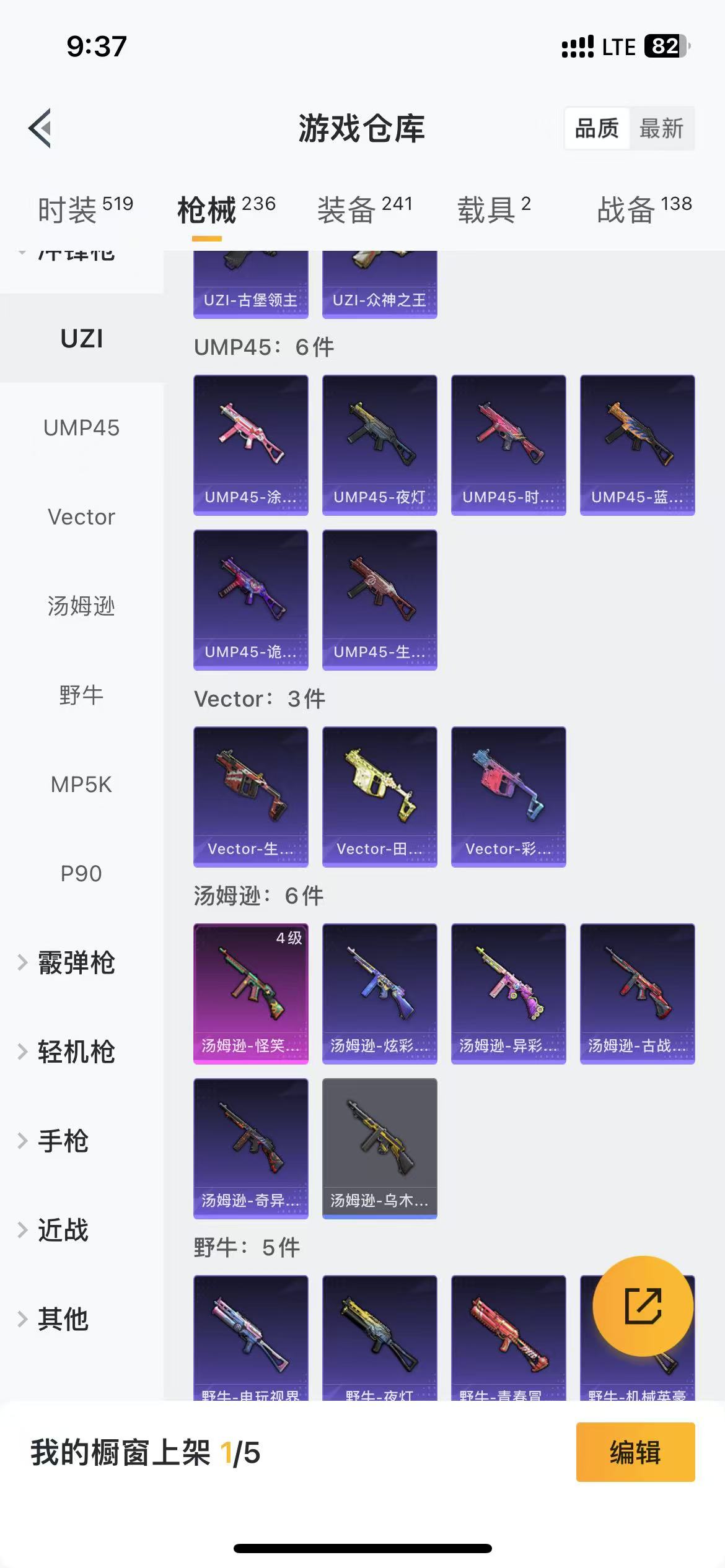
Task: Open the UMP45-夜灯 skin
Action: [380, 445]
